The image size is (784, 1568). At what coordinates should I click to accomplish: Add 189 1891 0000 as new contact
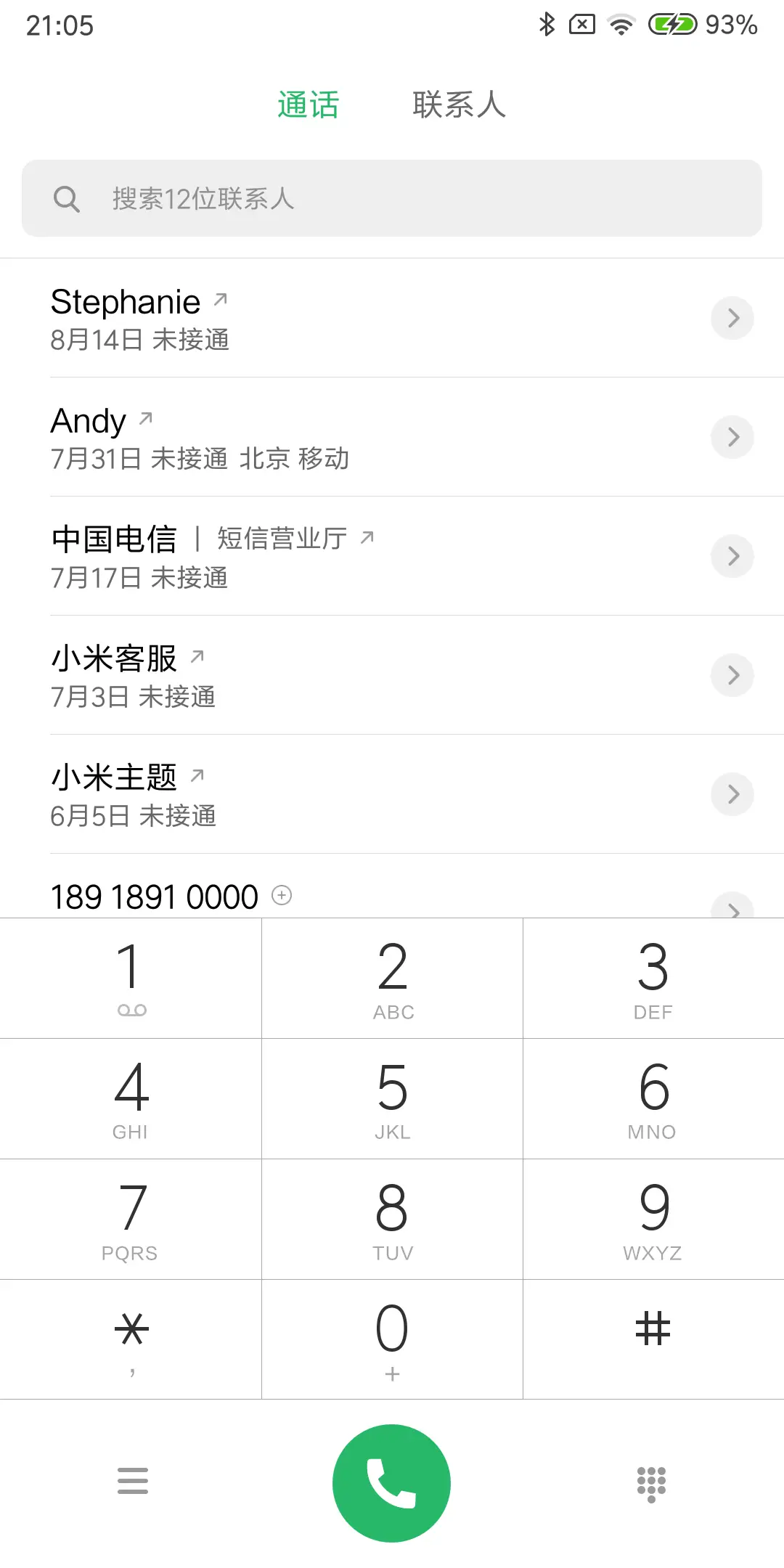(x=282, y=896)
